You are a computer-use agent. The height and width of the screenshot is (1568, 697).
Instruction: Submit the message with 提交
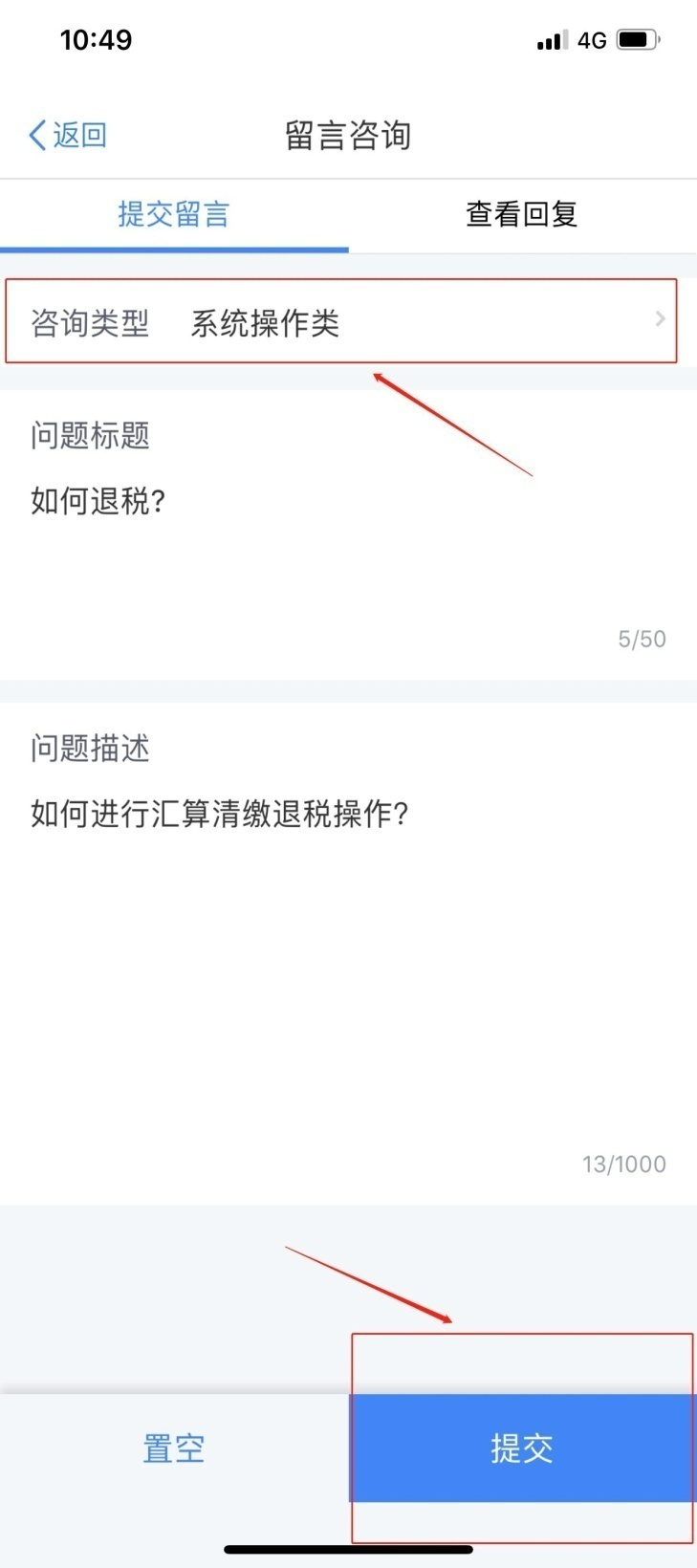click(x=522, y=1448)
